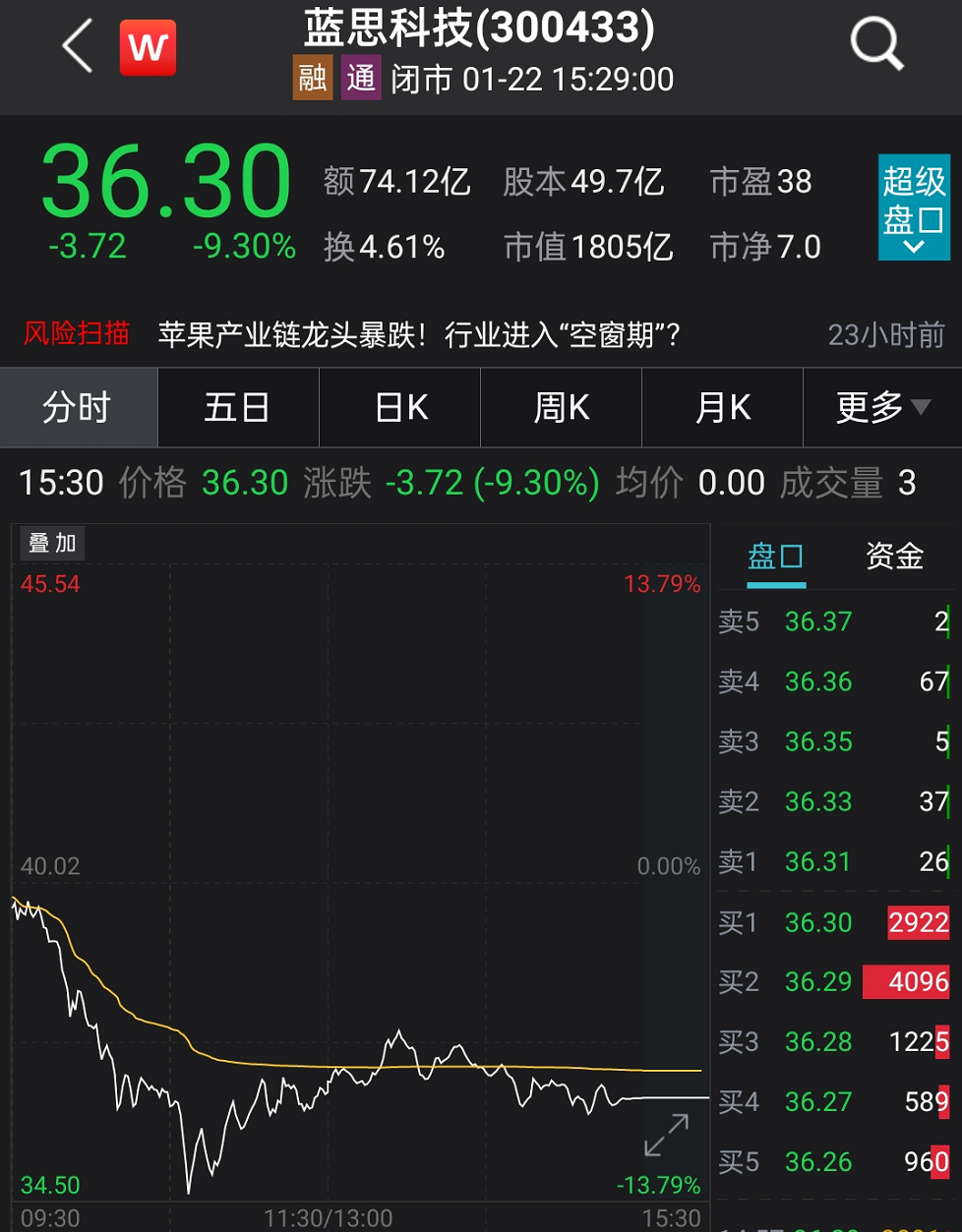962x1232 pixels.
Task: Switch to the 盘口 tab
Action: [776, 557]
